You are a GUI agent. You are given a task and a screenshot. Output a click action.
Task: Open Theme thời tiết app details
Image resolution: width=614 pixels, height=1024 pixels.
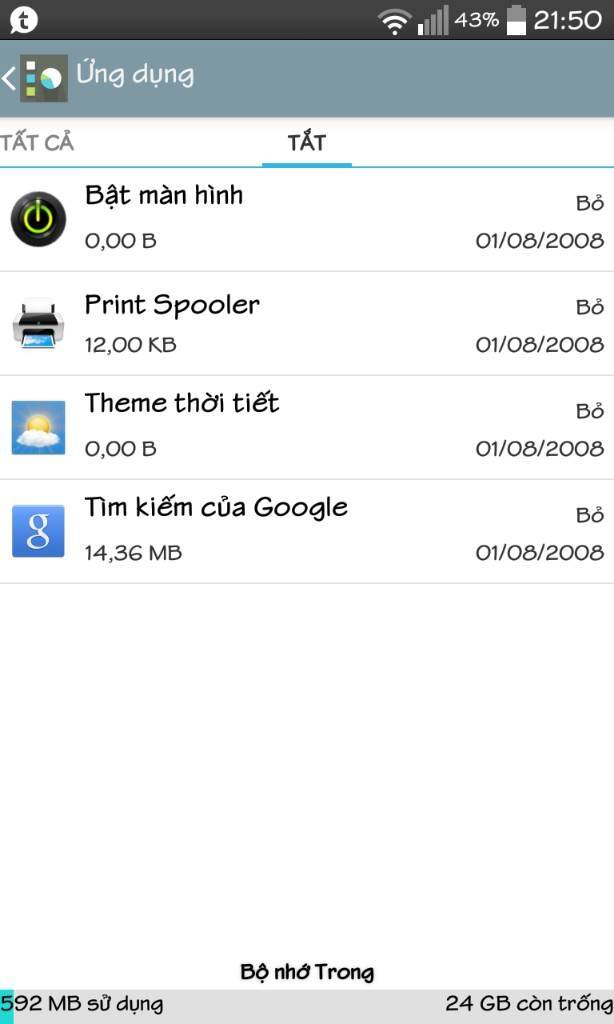(306, 427)
